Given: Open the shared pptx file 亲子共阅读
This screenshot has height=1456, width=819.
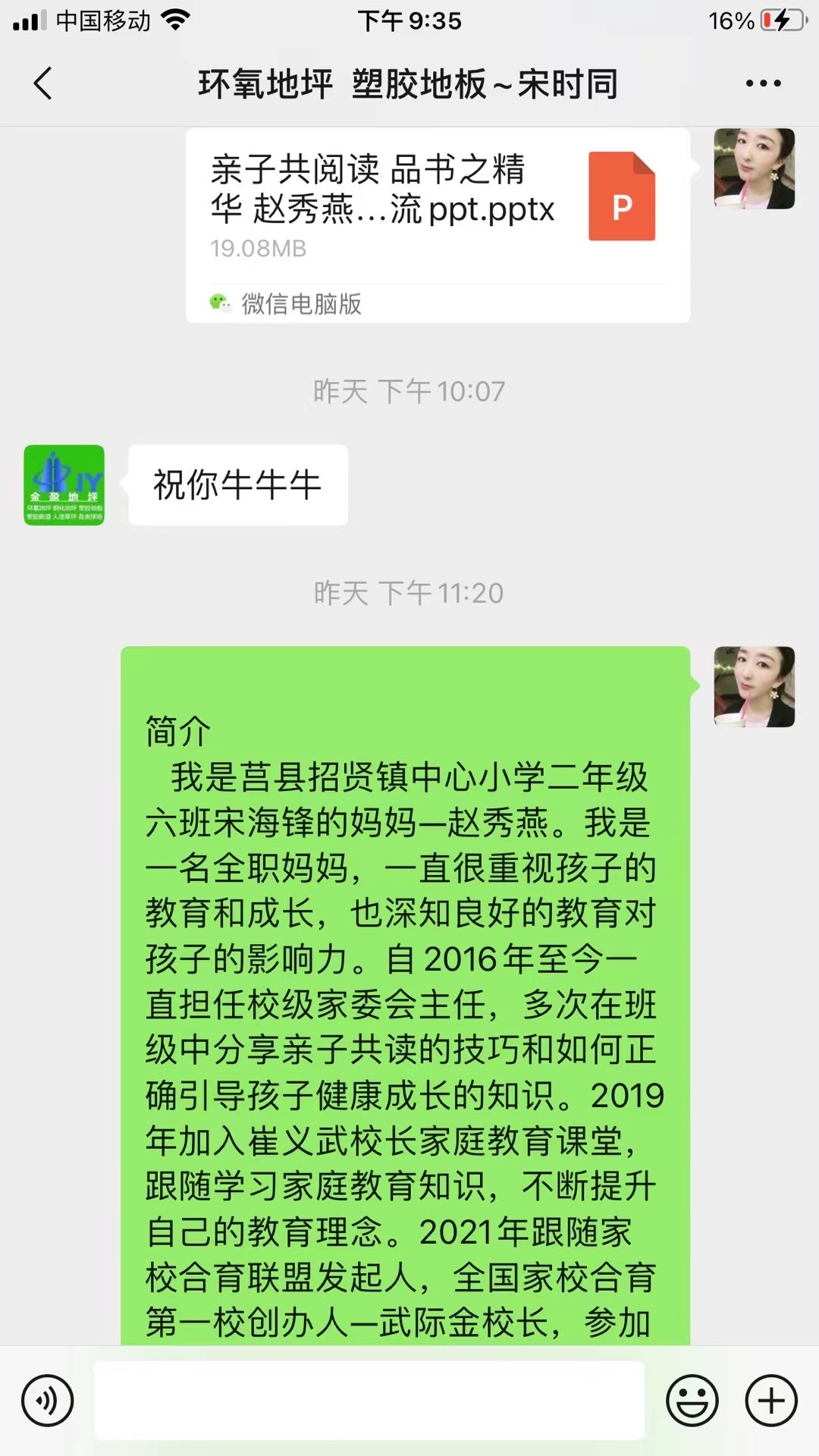Looking at the screenshot, I should click(x=438, y=225).
